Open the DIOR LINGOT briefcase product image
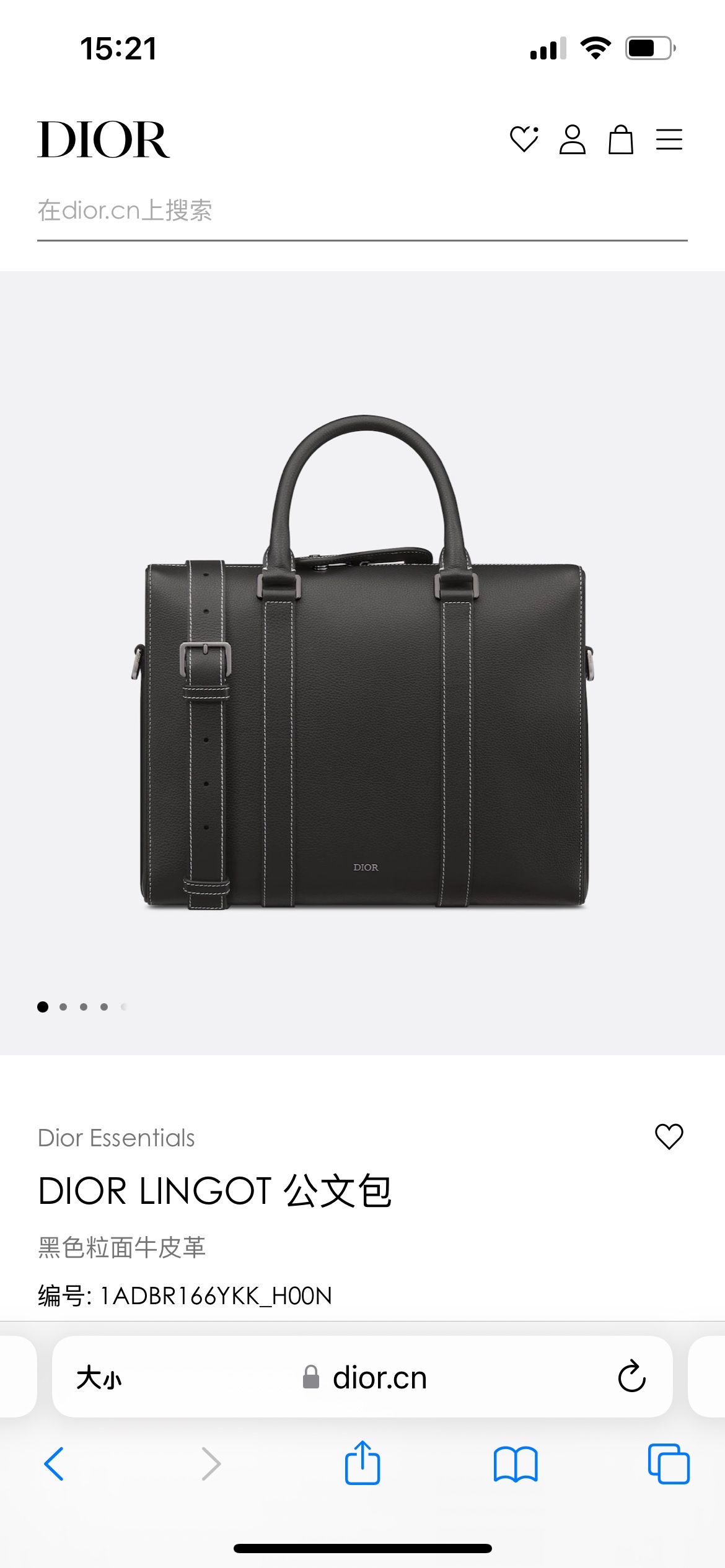725x1568 pixels. pyautogui.click(x=363, y=663)
